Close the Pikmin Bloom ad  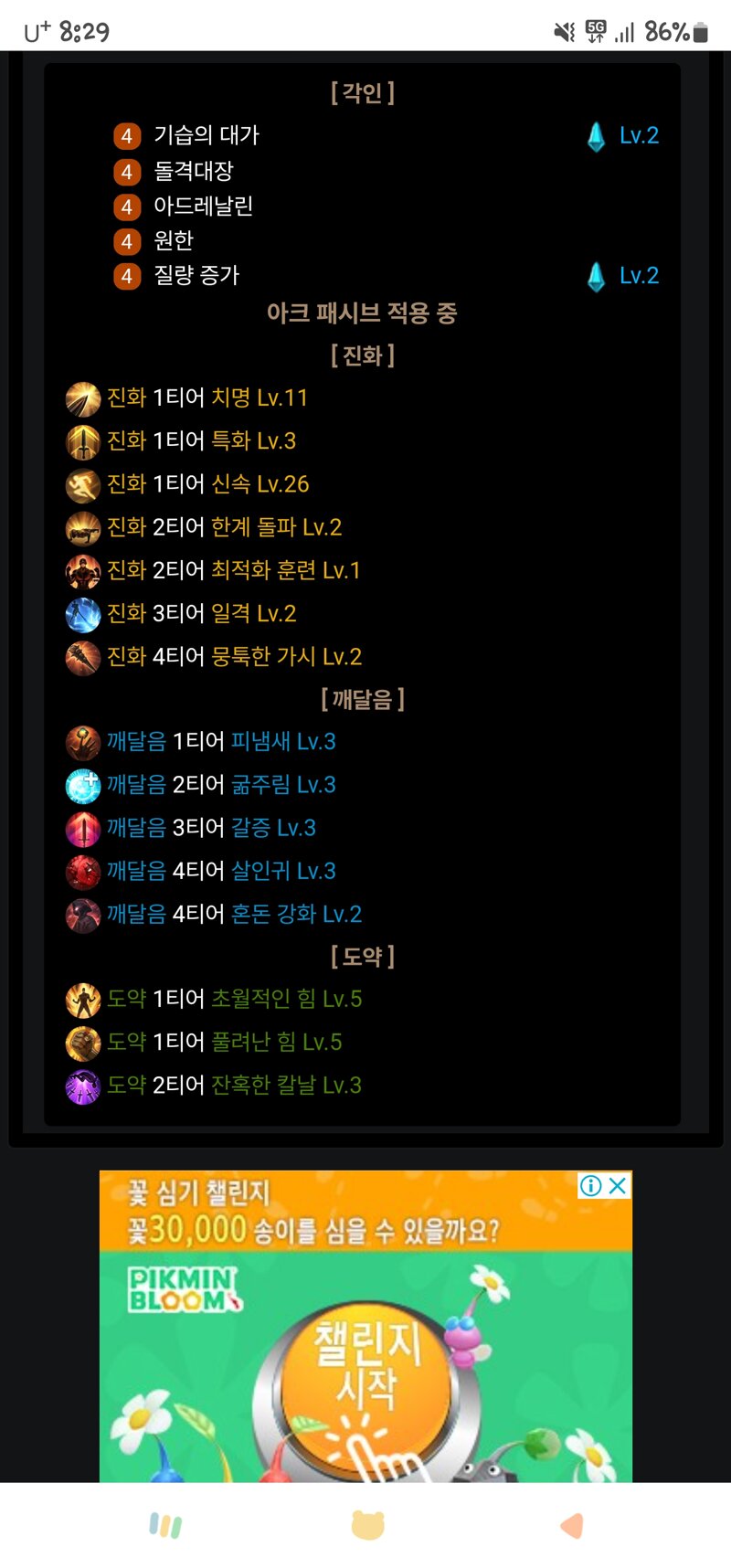pyautogui.click(x=619, y=1185)
